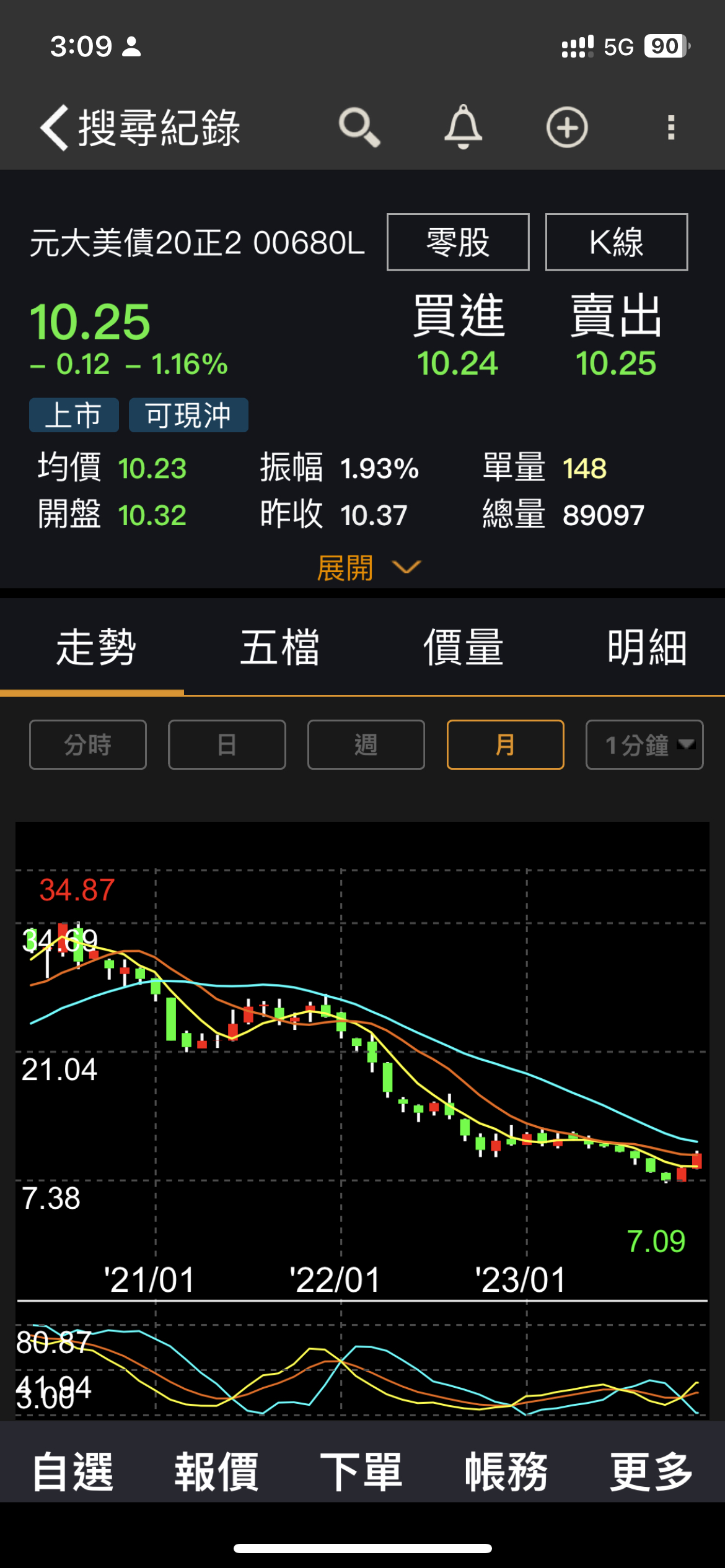Select the 週 chart period
Viewport: 725px width, 1568px height.
point(366,744)
